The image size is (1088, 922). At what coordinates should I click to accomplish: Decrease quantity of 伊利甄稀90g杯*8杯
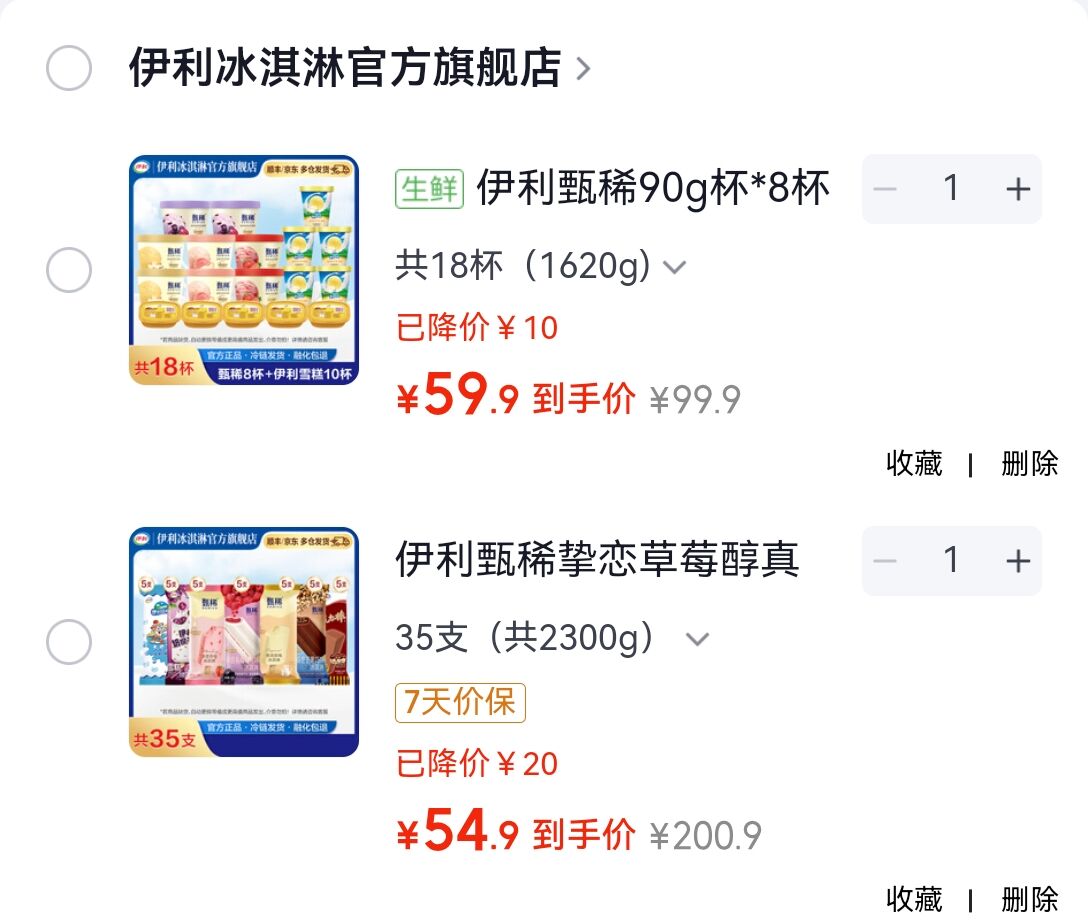pyautogui.click(x=885, y=189)
